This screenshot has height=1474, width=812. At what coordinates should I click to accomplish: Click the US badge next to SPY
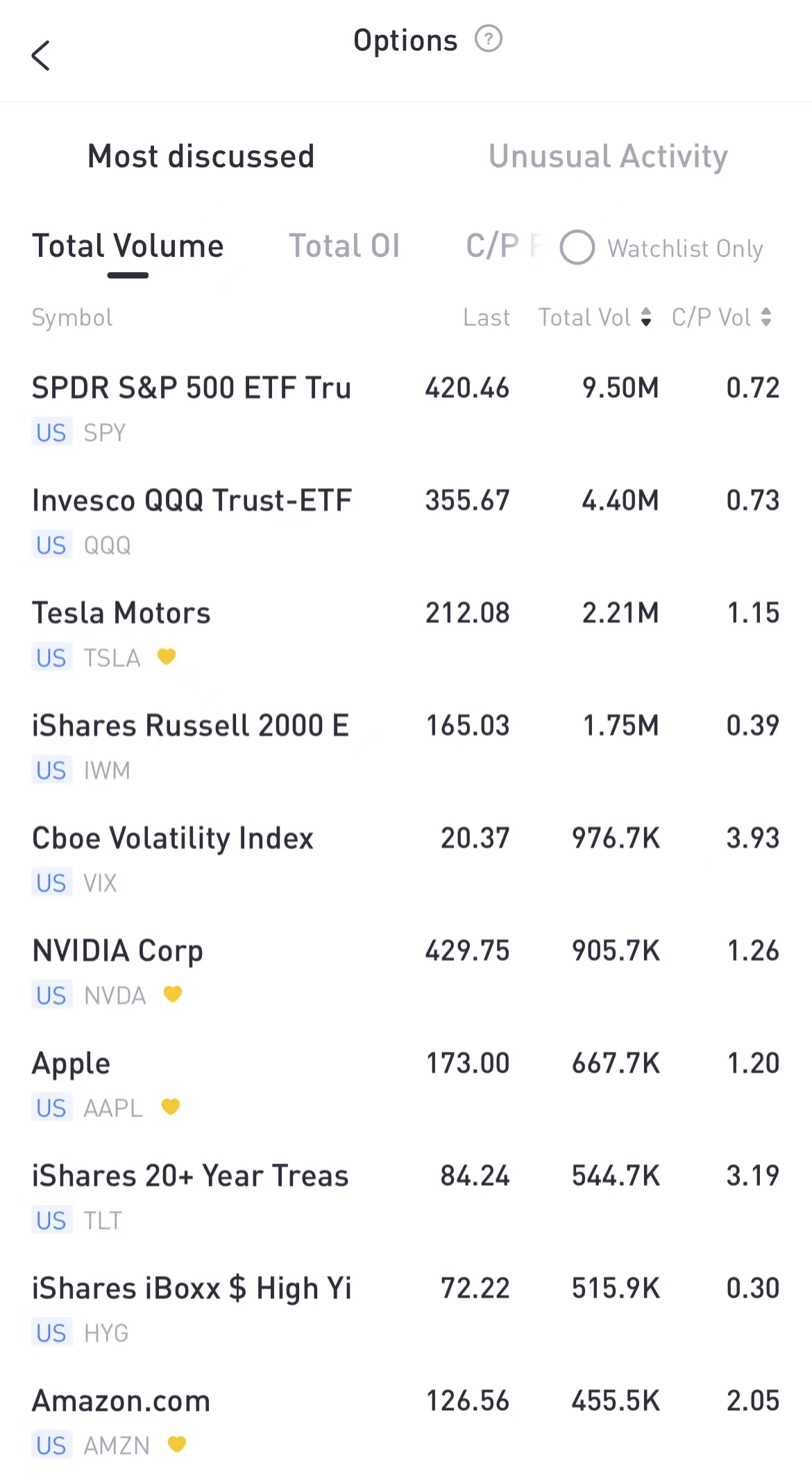pos(51,432)
